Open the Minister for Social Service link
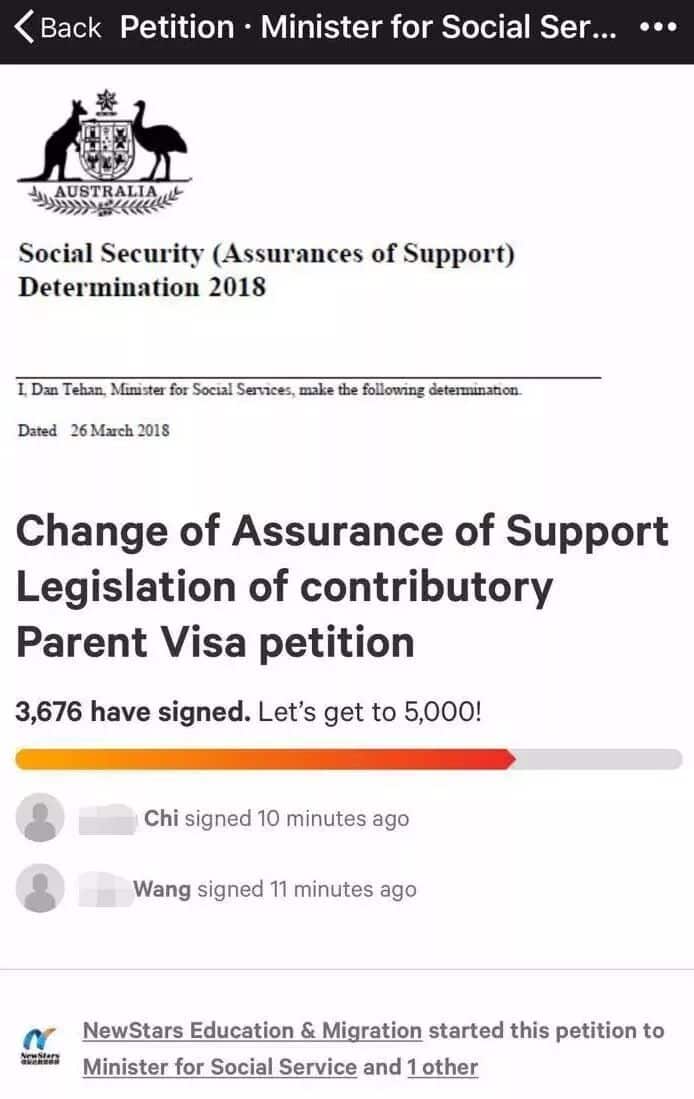Viewport: 694px width, 1099px height. coord(220,1067)
